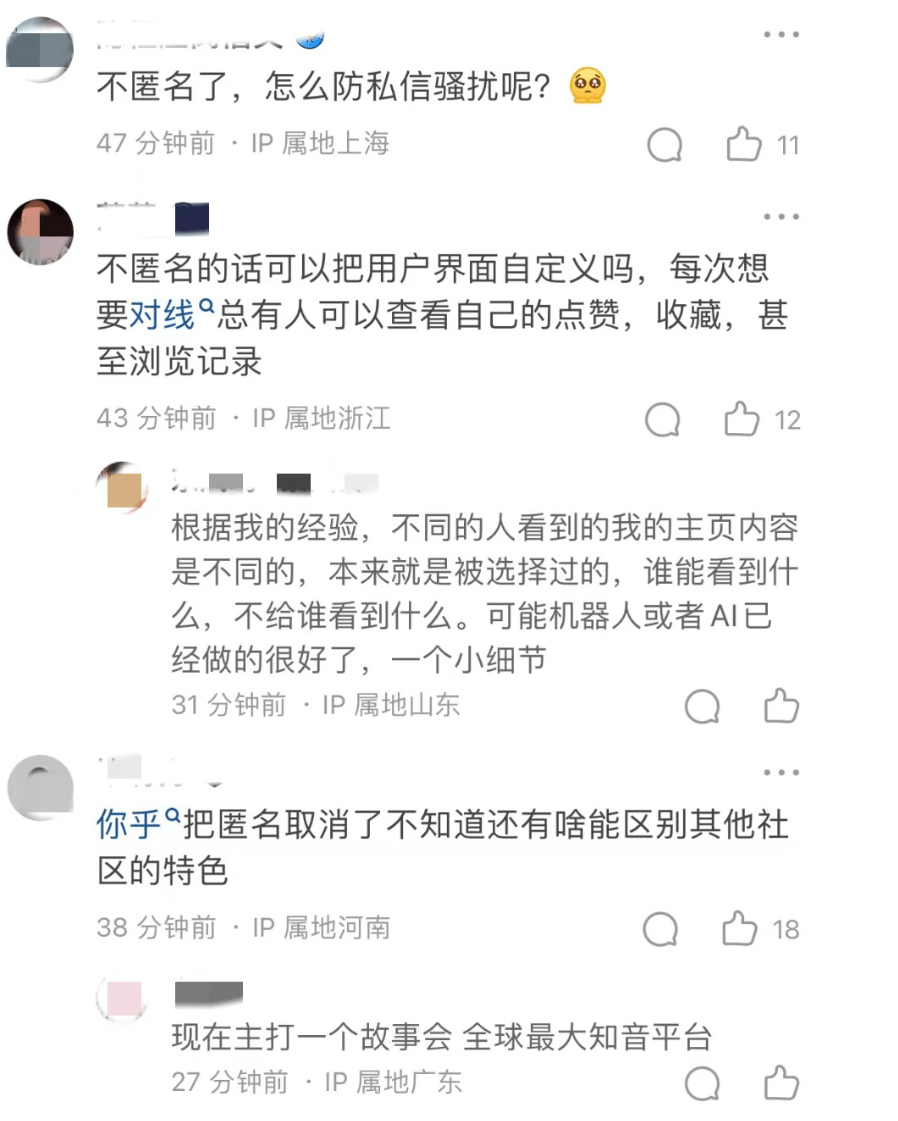Reply to the 浙江 comment about 用户界面自定义
The width and height of the screenshot is (898, 1121).
pyautogui.click(x=663, y=420)
